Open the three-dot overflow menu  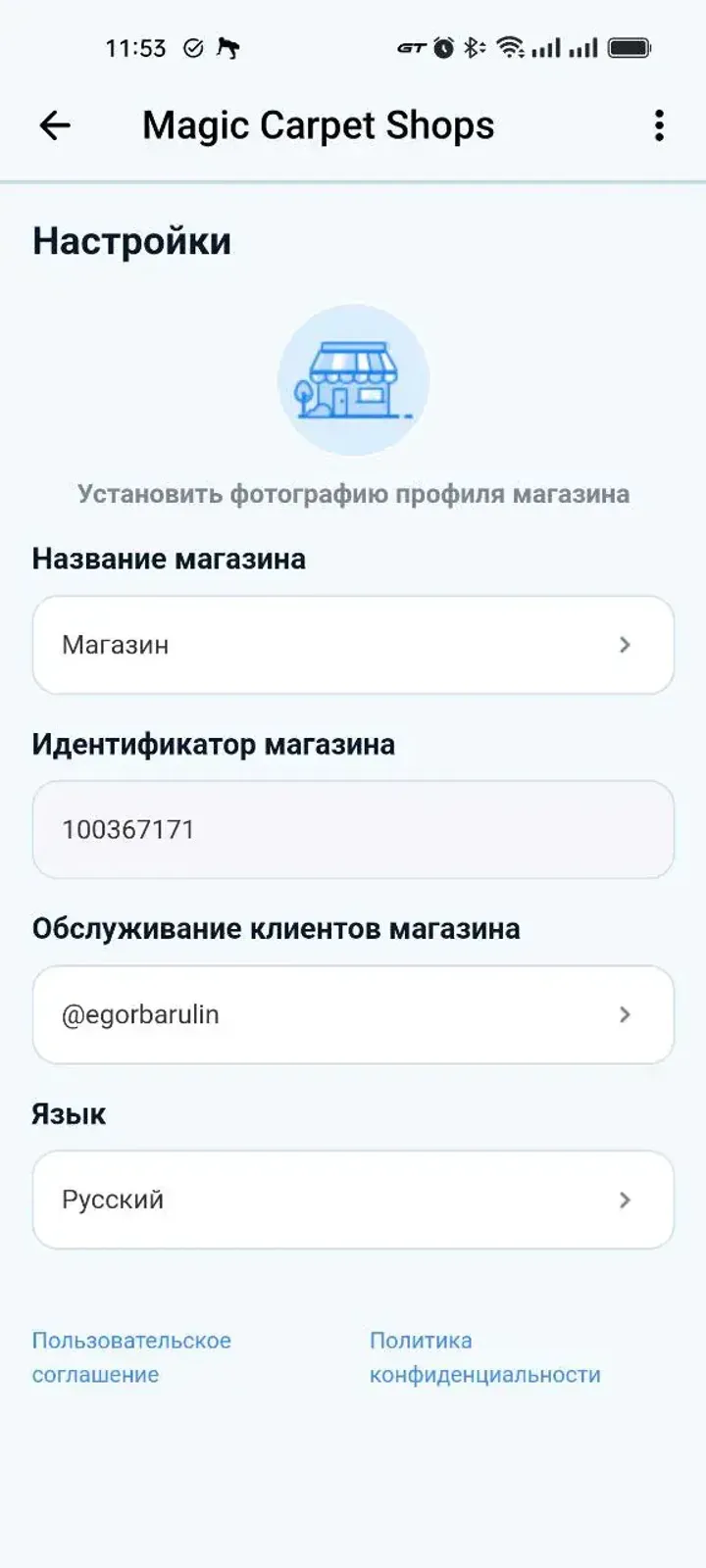coord(659,125)
